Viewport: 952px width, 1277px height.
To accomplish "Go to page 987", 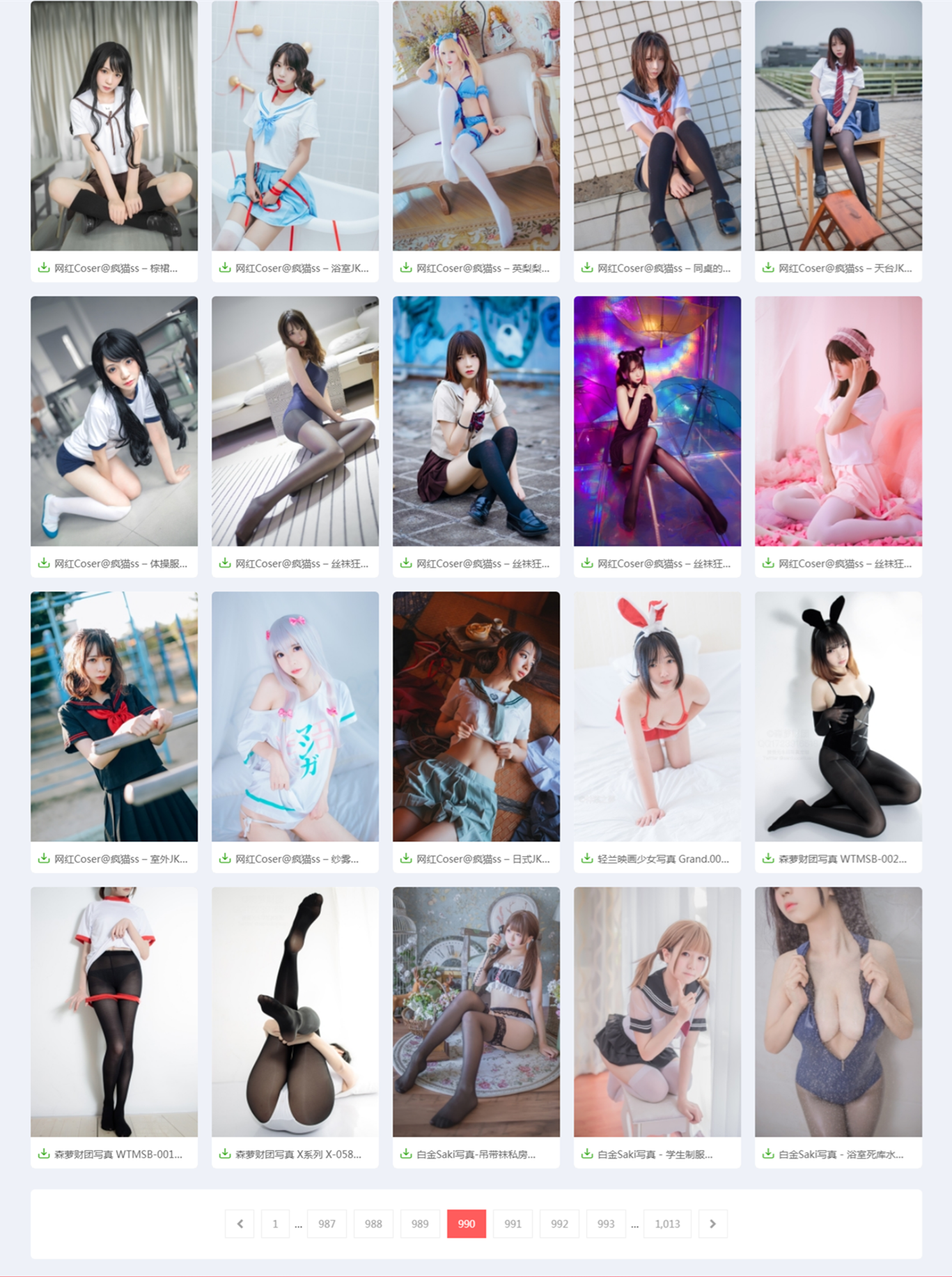I will point(327,1223).
